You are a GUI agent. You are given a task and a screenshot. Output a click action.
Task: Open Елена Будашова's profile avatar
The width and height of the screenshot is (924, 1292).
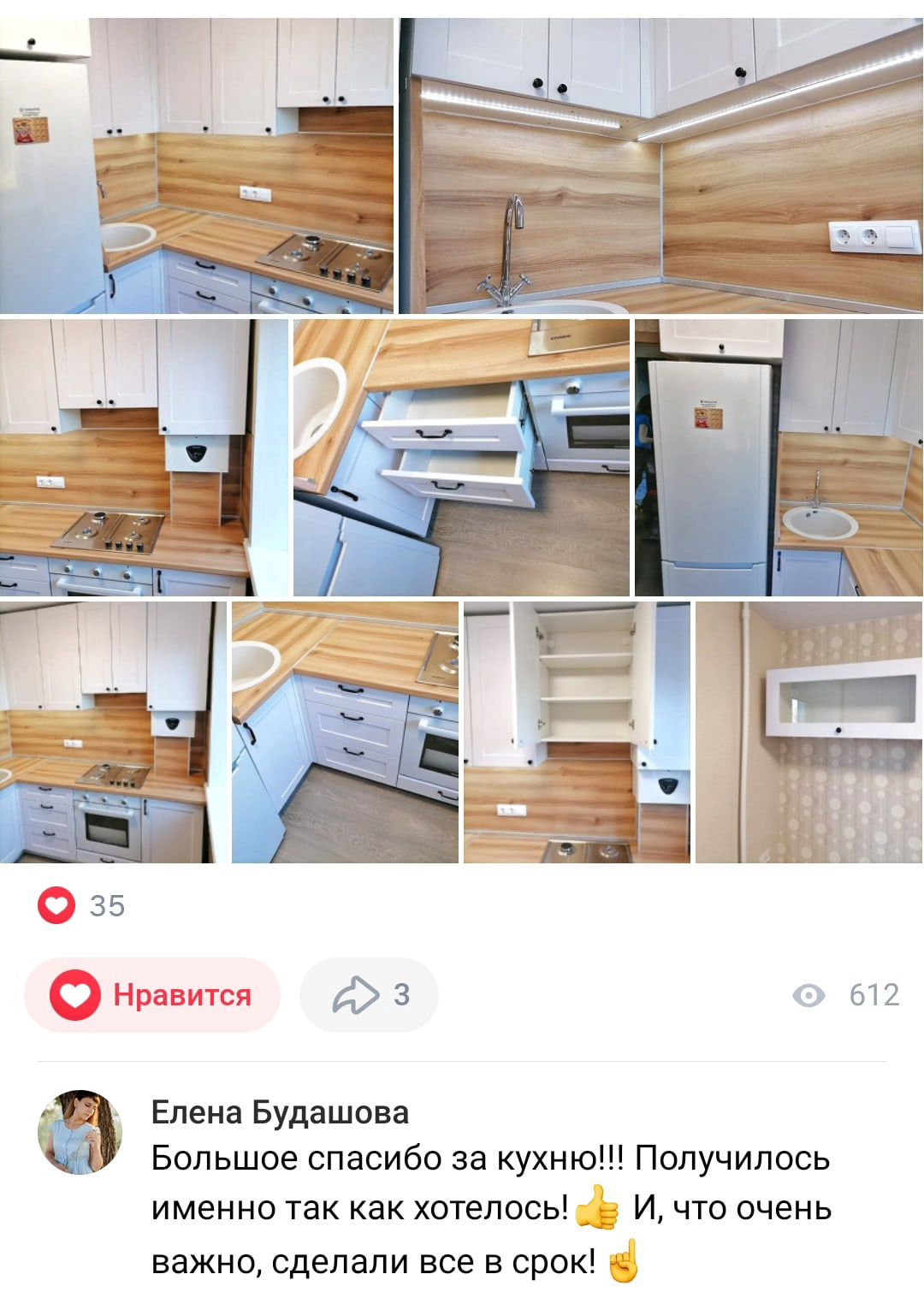80,1131
